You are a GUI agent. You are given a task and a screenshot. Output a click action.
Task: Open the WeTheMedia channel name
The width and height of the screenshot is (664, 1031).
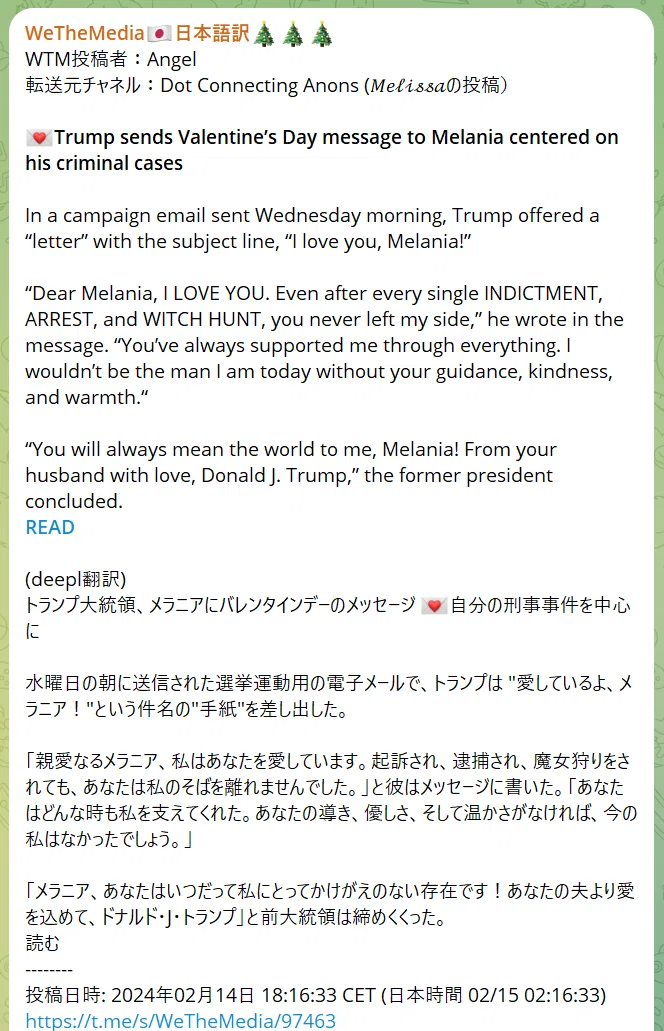[179, 34]
